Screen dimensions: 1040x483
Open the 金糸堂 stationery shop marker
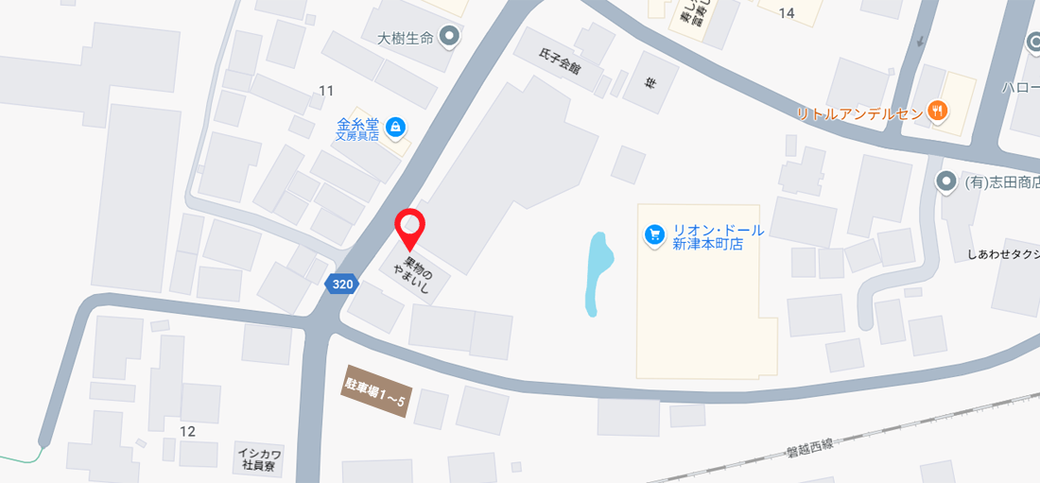(x=395, y=126)
